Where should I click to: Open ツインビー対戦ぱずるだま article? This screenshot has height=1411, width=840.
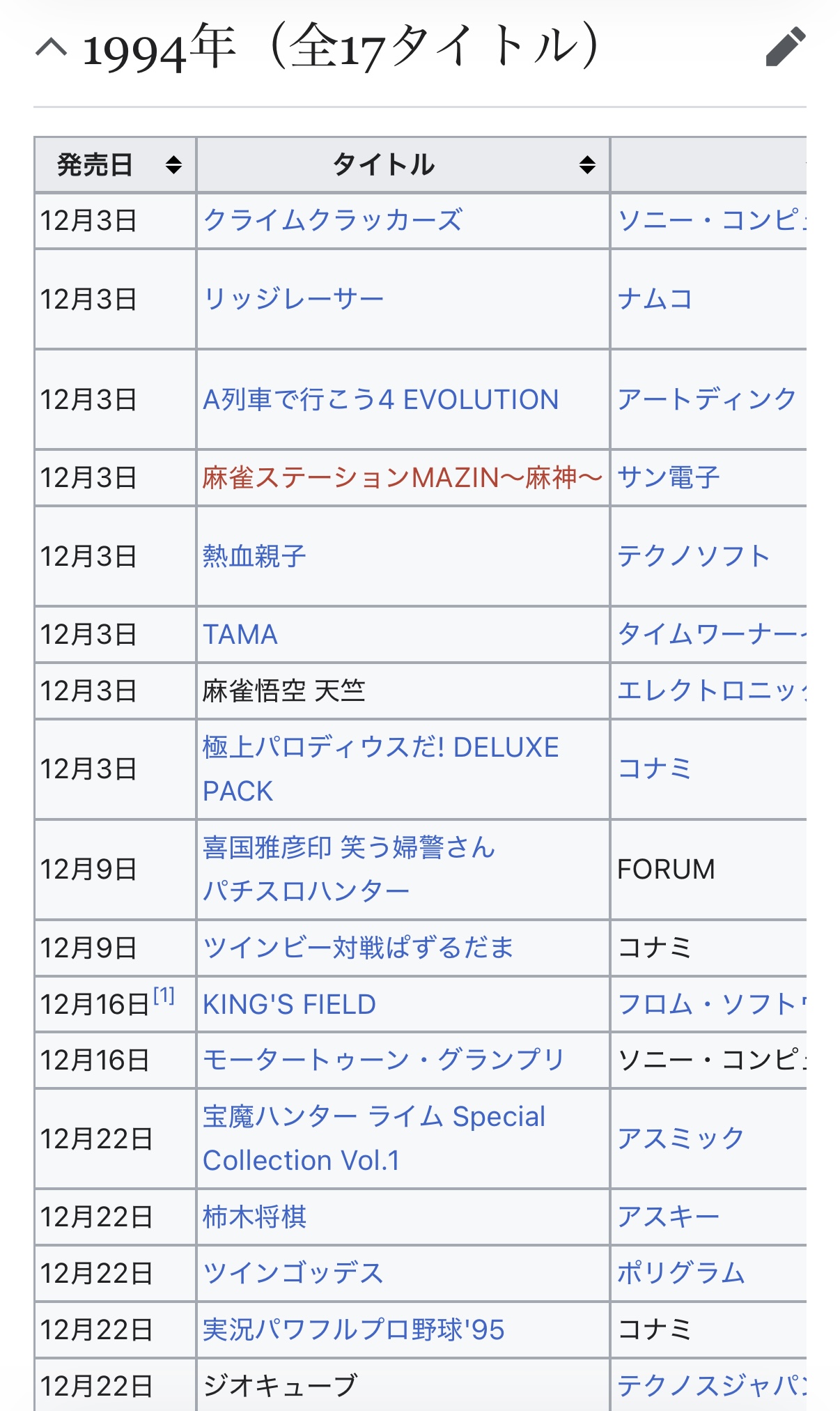coord(358,948)
